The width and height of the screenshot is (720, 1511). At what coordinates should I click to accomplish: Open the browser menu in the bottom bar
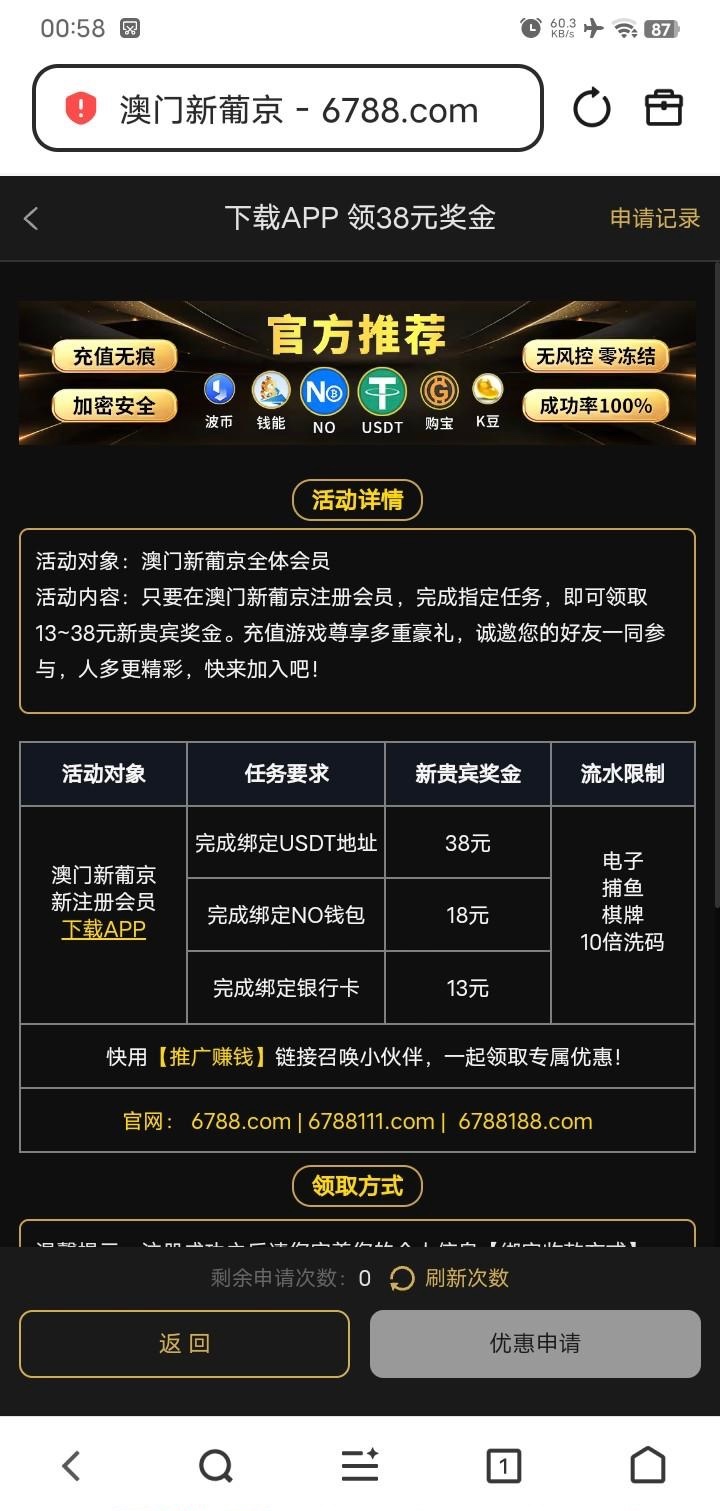tap(360, 1466)
